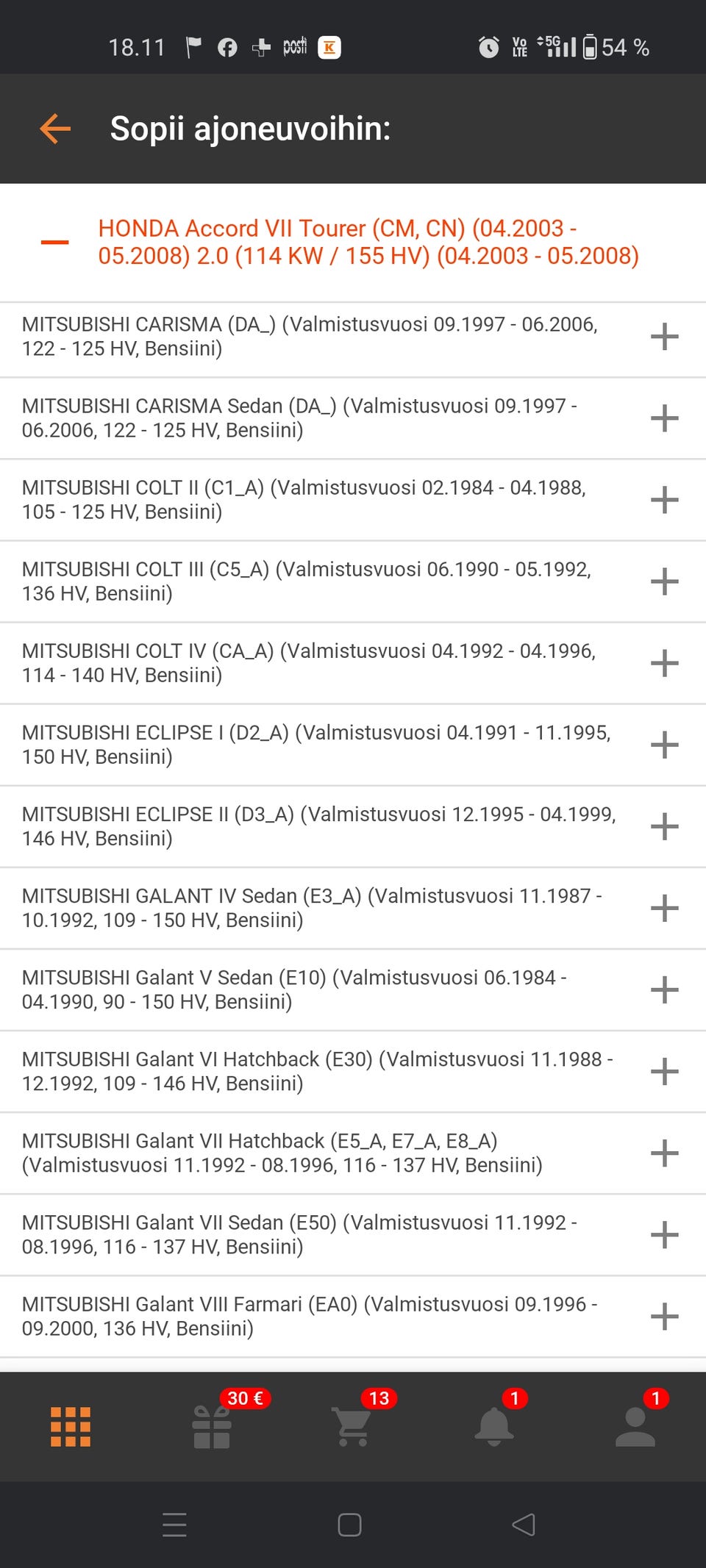Expand MITSUBISHI Galant VII Sedan (E50)
The width and height of the screenshot is (706, 1568).
click(664, 1234)
